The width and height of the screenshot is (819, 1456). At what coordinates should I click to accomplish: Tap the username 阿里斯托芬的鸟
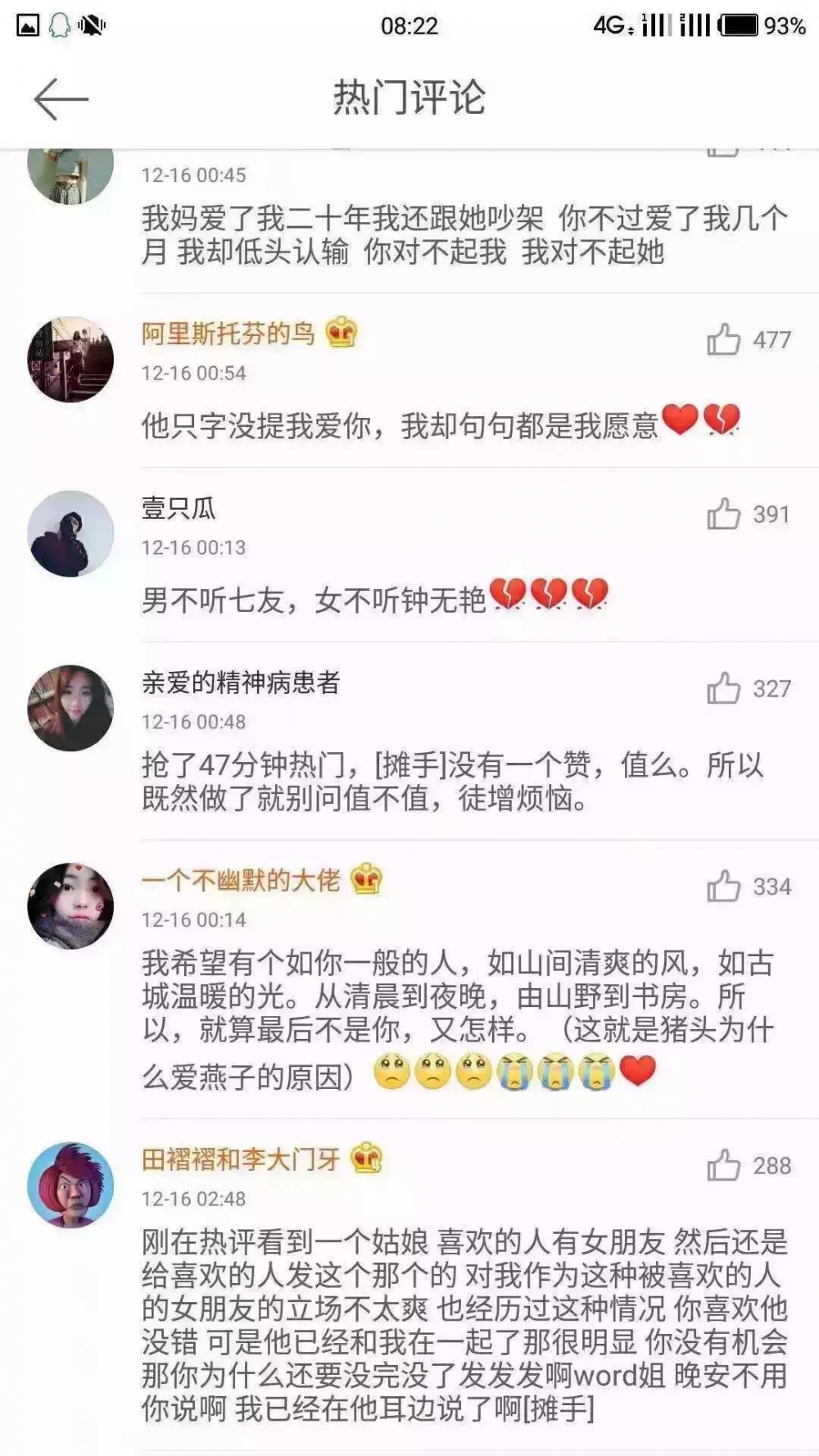click(228, 333)
